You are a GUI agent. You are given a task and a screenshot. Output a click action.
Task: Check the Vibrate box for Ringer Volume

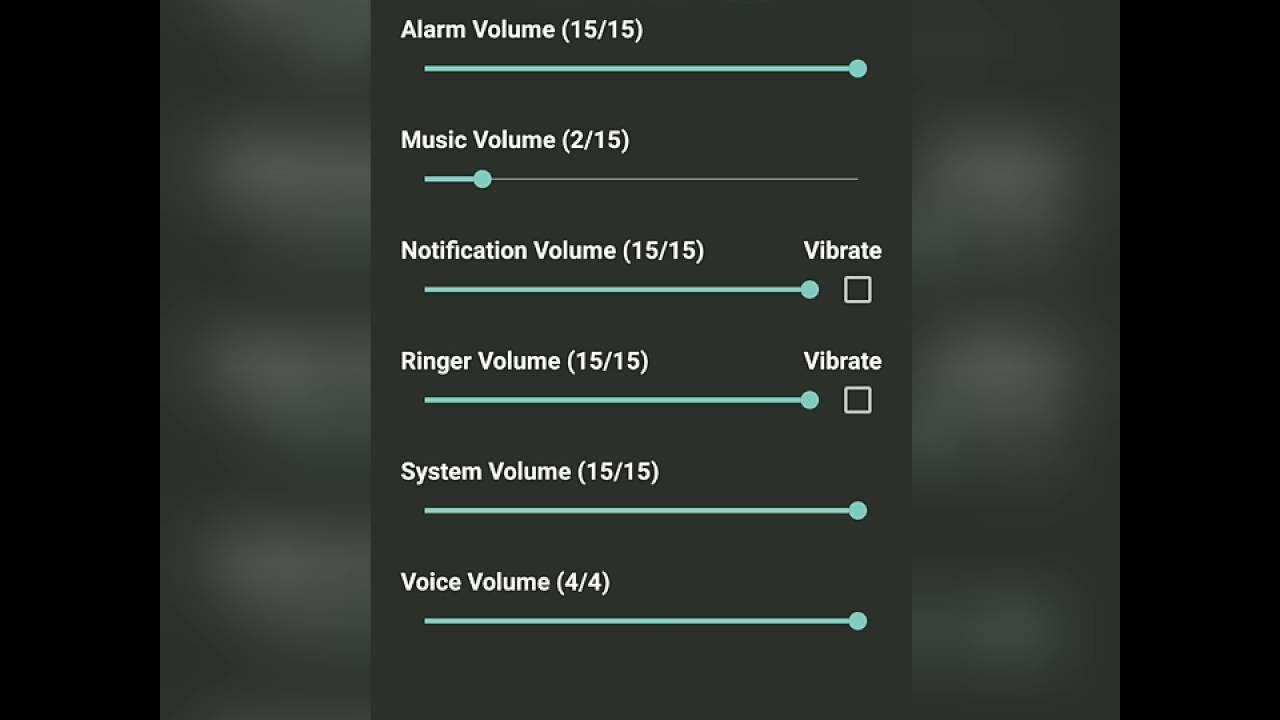tap(857, 400)
